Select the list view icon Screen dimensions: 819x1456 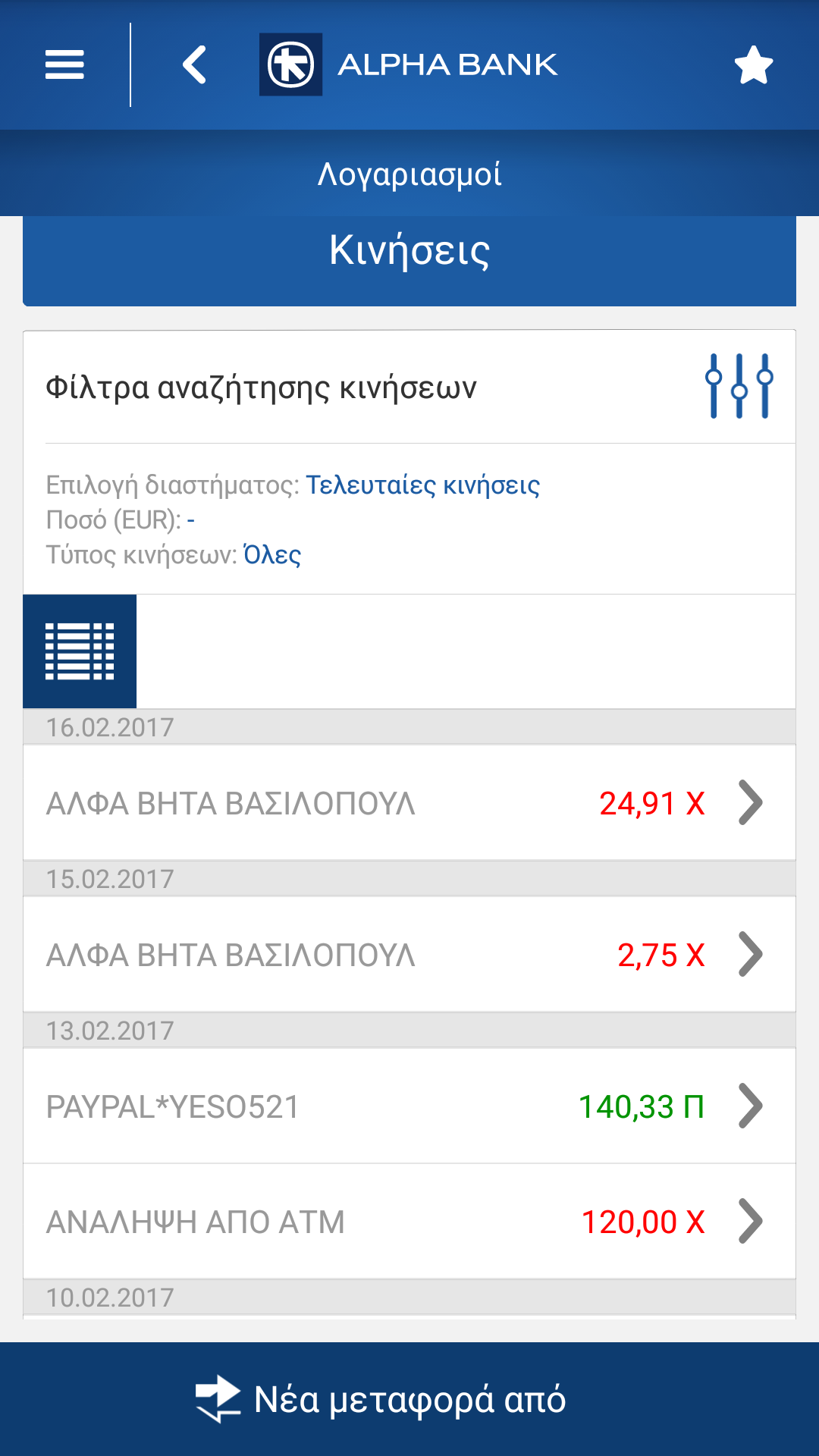point(80,651)
